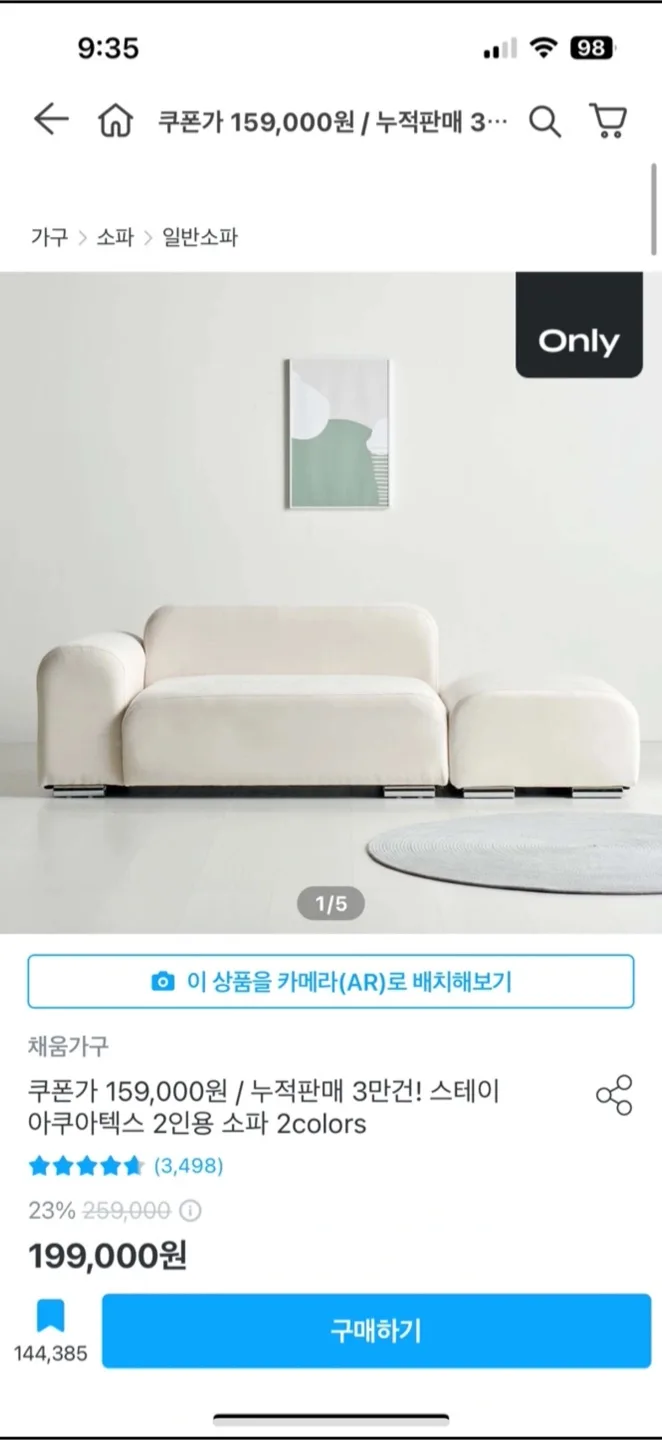Image resolution: width=662 pixels, height=1440 pixels.
Task: Bookmark this sofa
Action: click(x=50, y=1316)
